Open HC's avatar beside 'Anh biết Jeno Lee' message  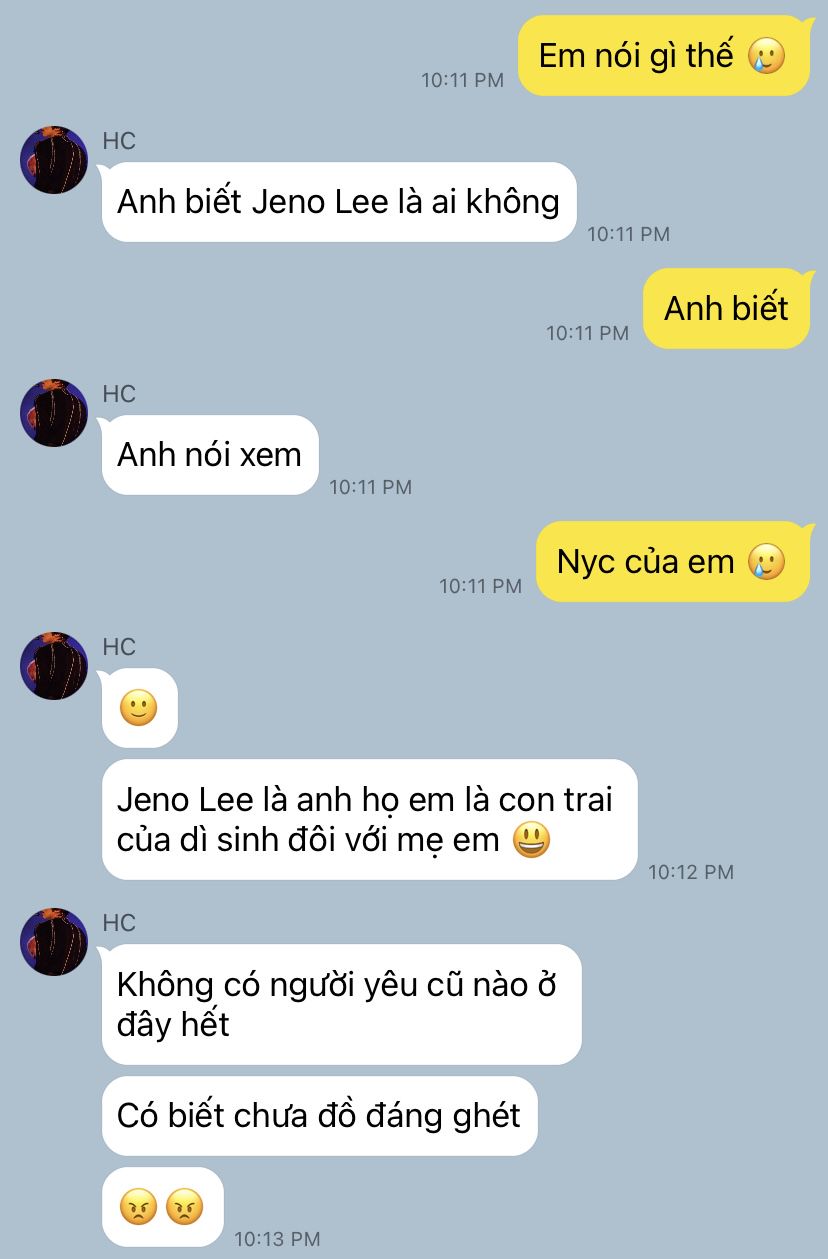click(54, 160)
